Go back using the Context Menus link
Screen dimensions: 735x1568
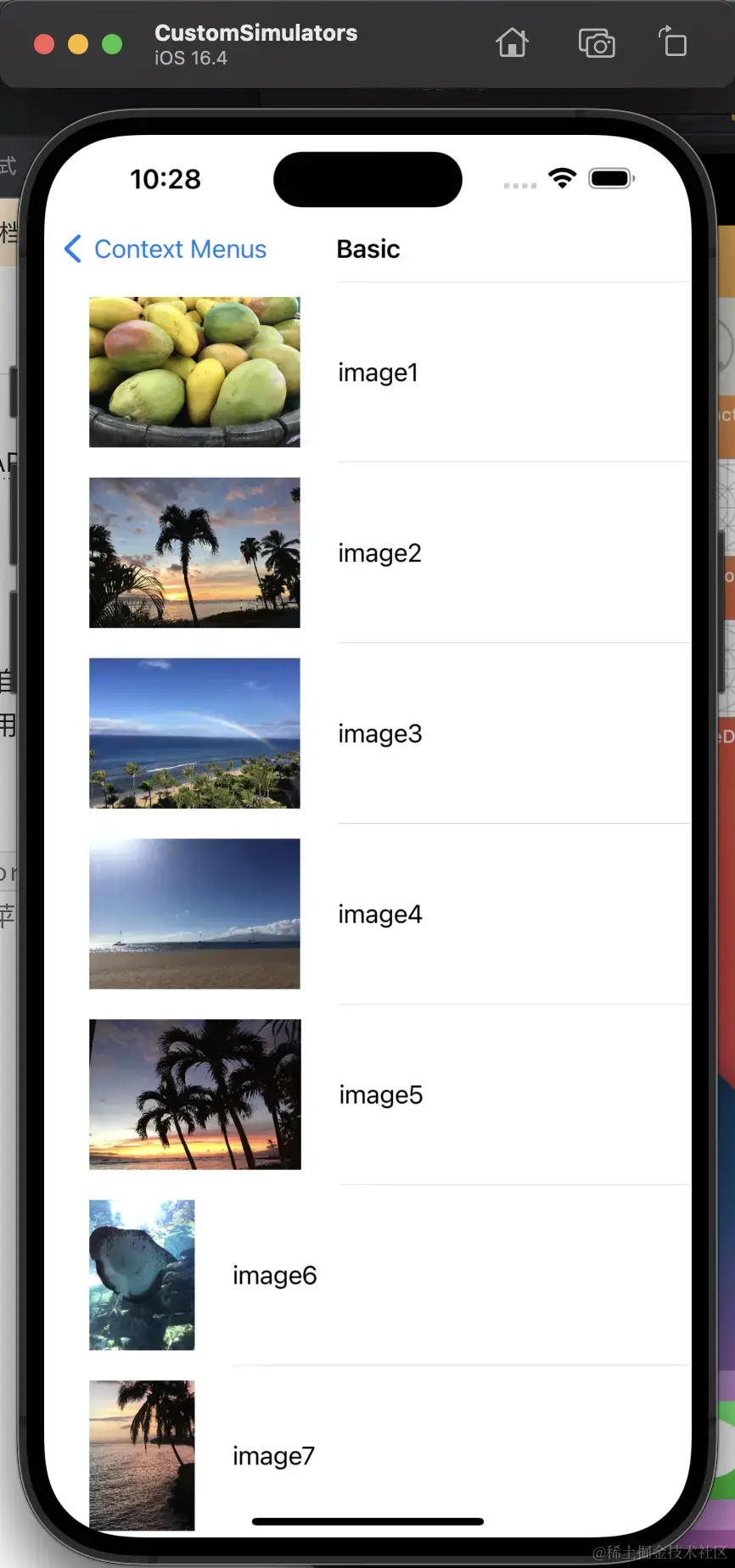[x=181, y=249]
